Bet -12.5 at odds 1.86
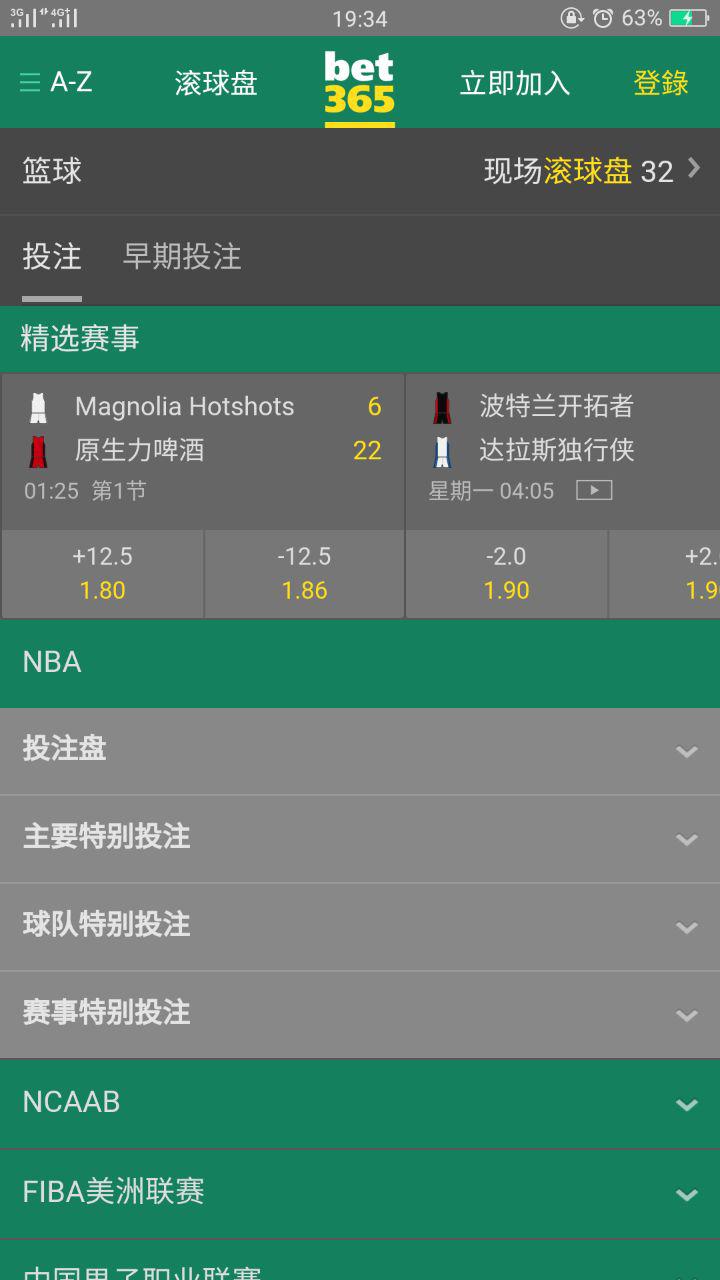Screen dimensions: 720x1280 click(x=305, y=574)
